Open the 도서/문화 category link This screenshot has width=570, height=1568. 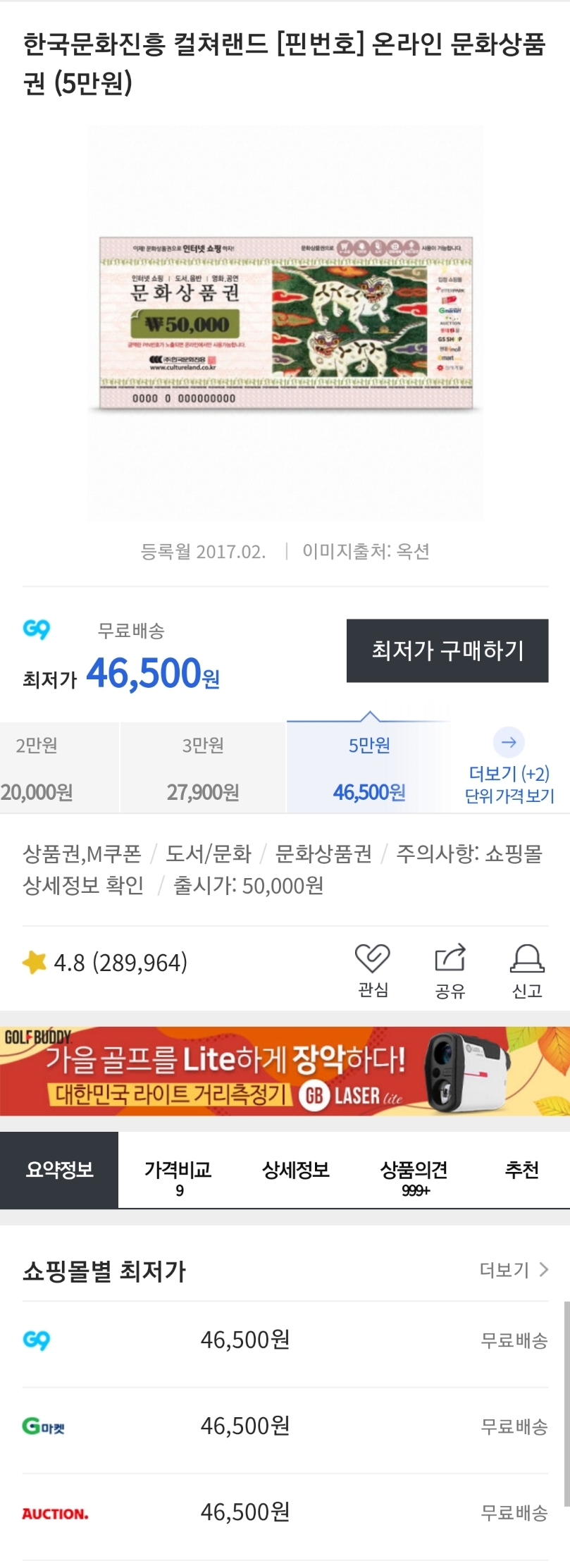[209, 854]
